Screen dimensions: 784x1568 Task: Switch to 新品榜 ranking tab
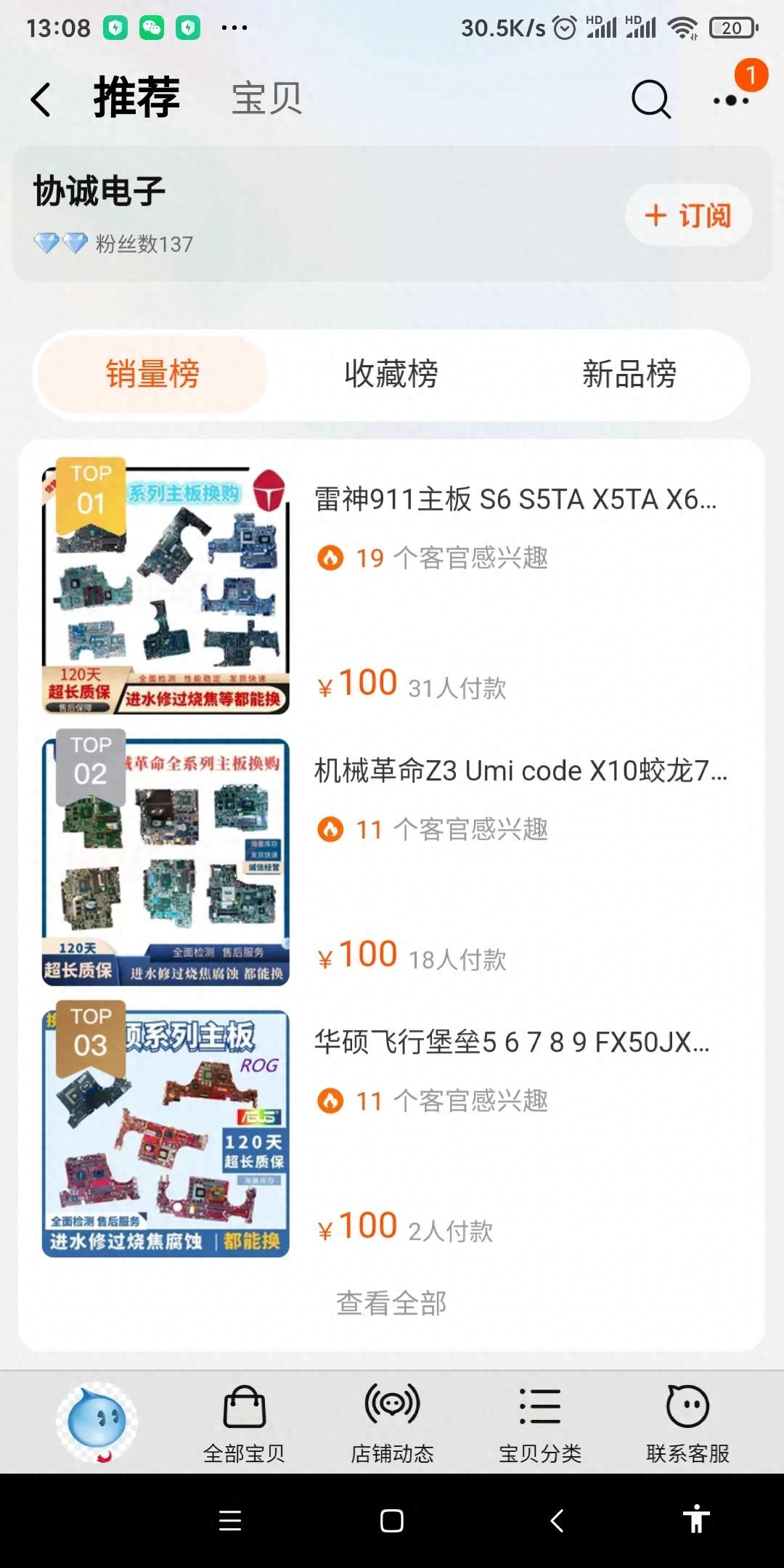click(629, 374)
